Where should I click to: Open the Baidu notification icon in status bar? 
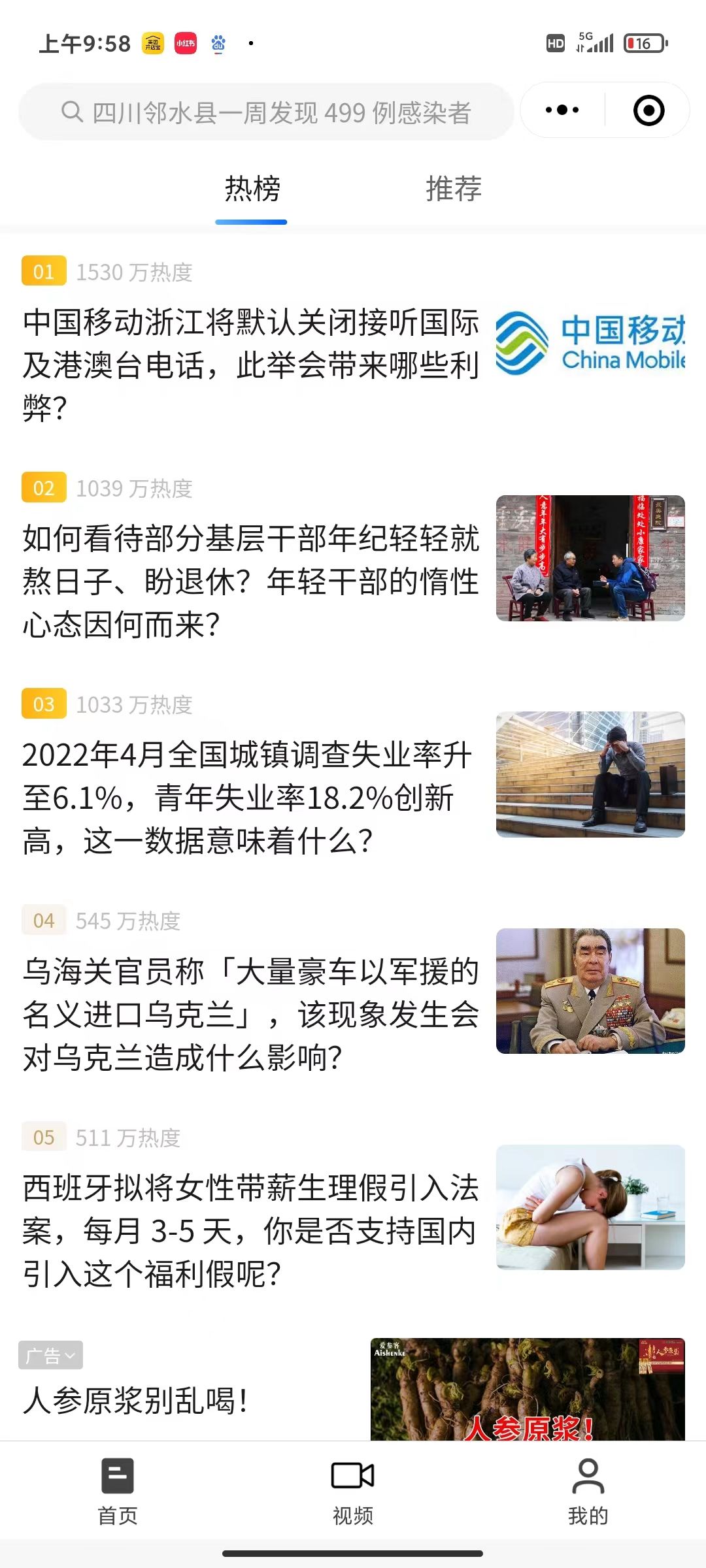coord(219,43)
